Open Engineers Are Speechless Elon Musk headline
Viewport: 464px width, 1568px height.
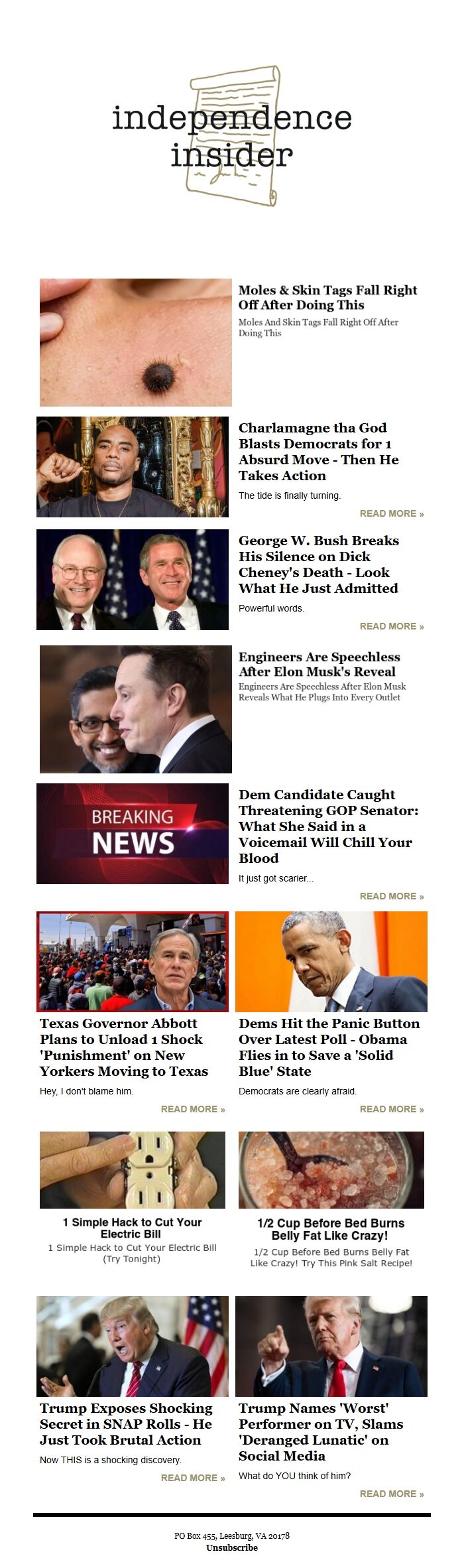(319, 664)
